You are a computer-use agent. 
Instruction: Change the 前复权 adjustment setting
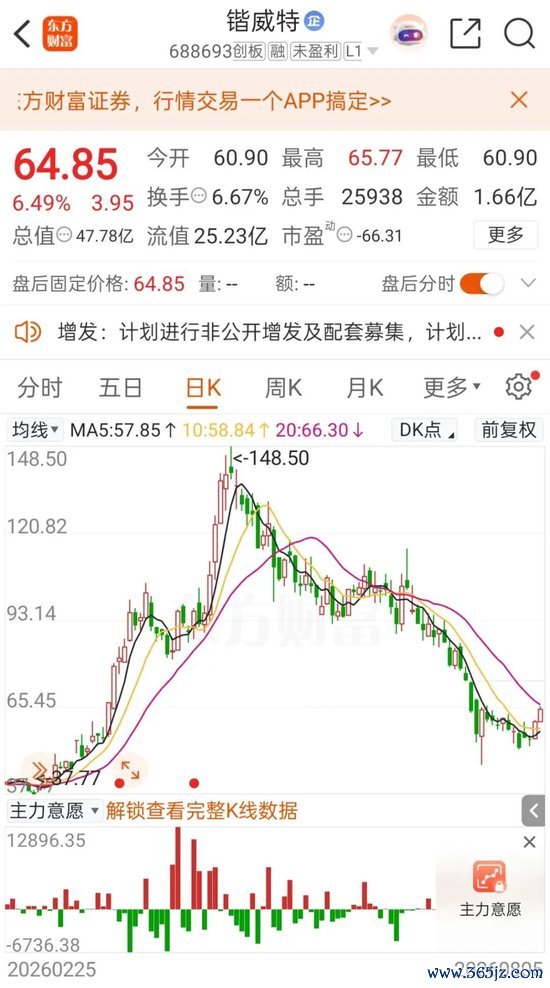click(508, 430)
